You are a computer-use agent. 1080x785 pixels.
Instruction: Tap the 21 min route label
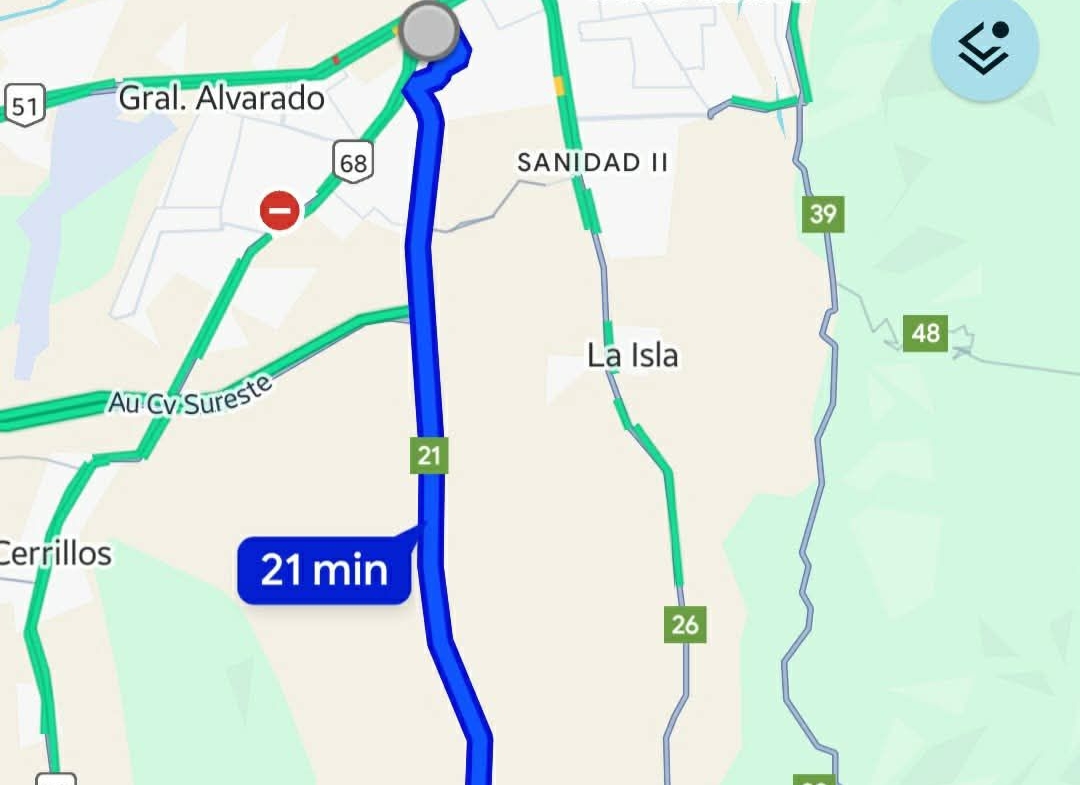coord(324,570)
